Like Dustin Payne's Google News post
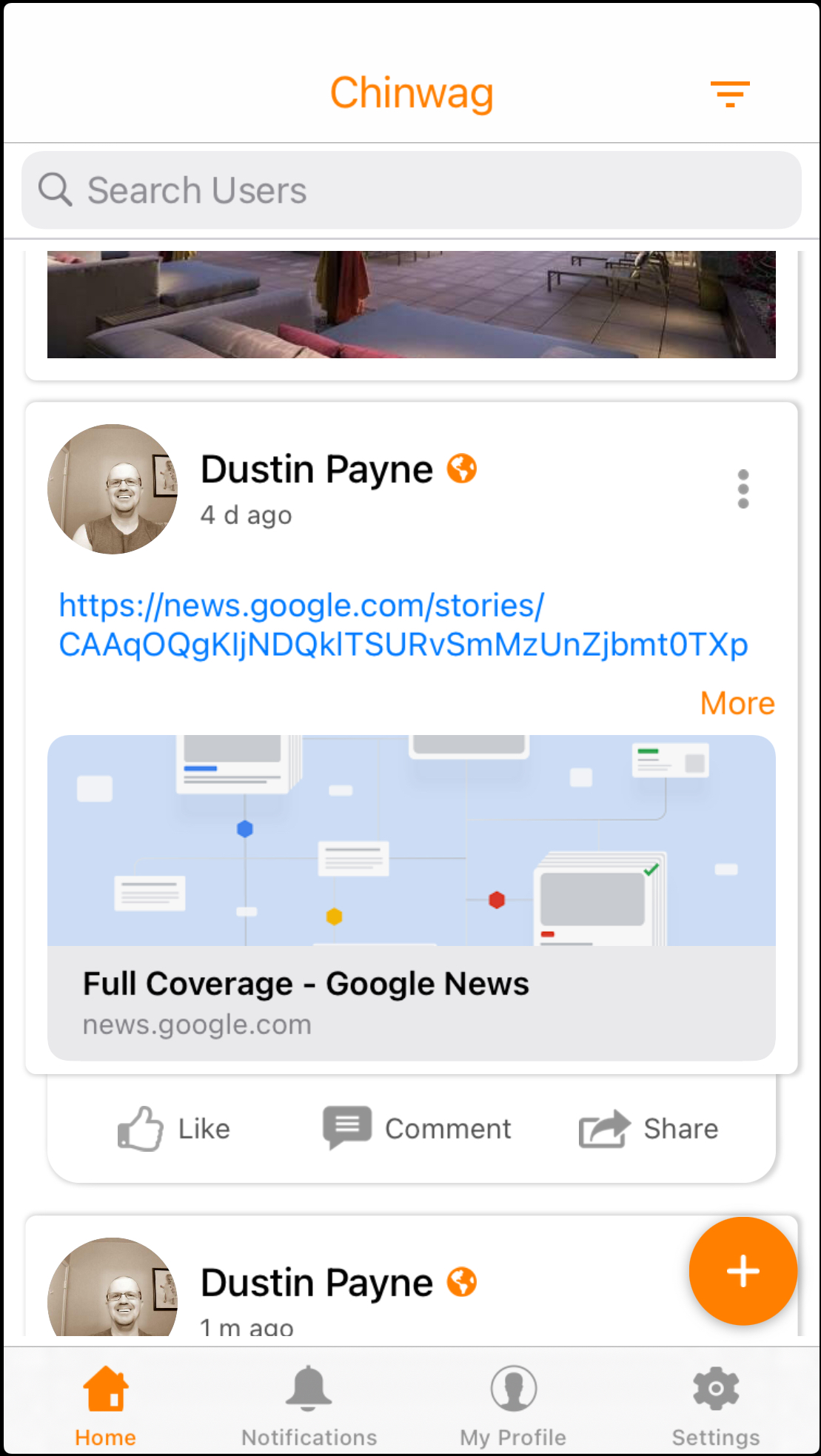The width and height of the screenshot is (821, 1456). pyautogui.click(x=175, y=1129)
